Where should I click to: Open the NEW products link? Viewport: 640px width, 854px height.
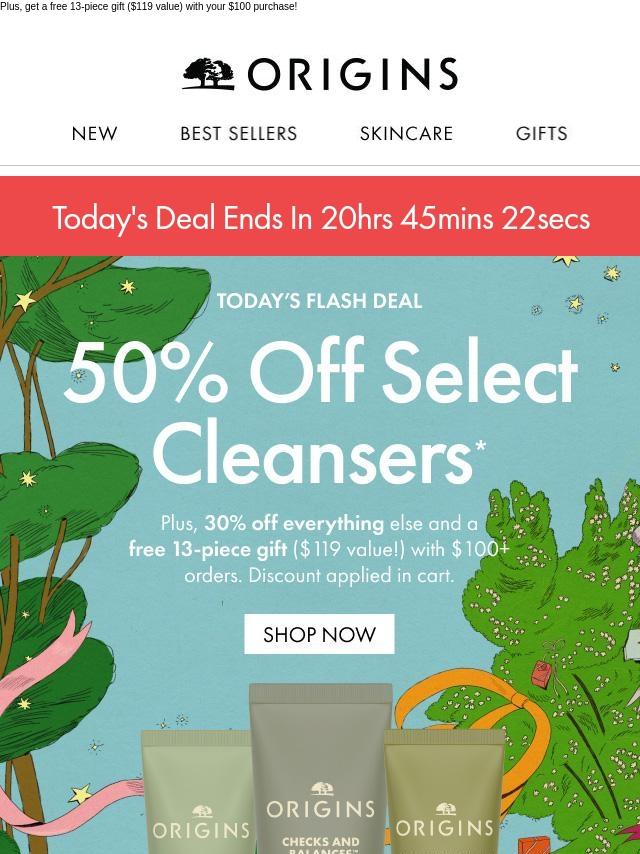point(94,133)
